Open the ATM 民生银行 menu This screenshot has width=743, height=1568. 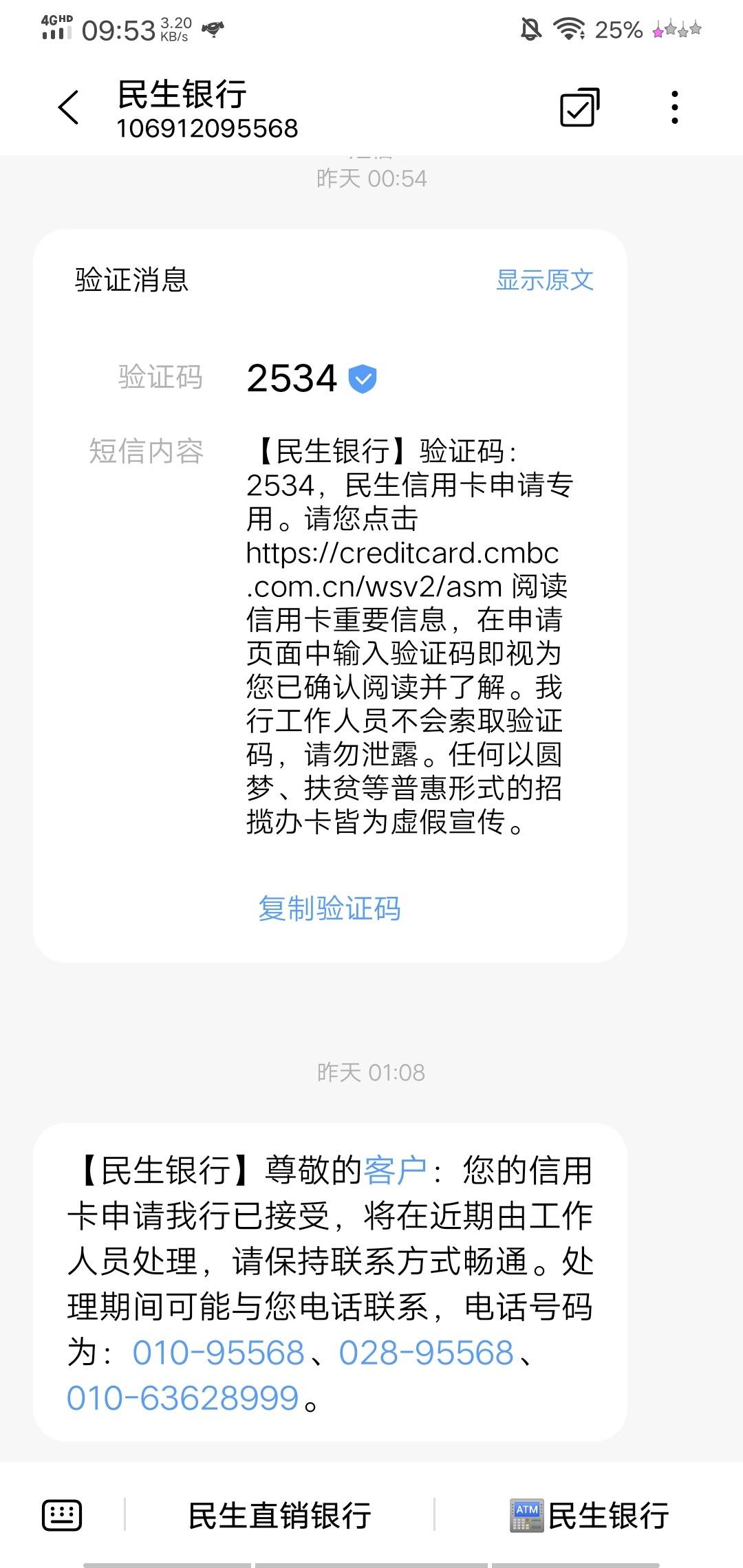click(x=590, y=1515)
